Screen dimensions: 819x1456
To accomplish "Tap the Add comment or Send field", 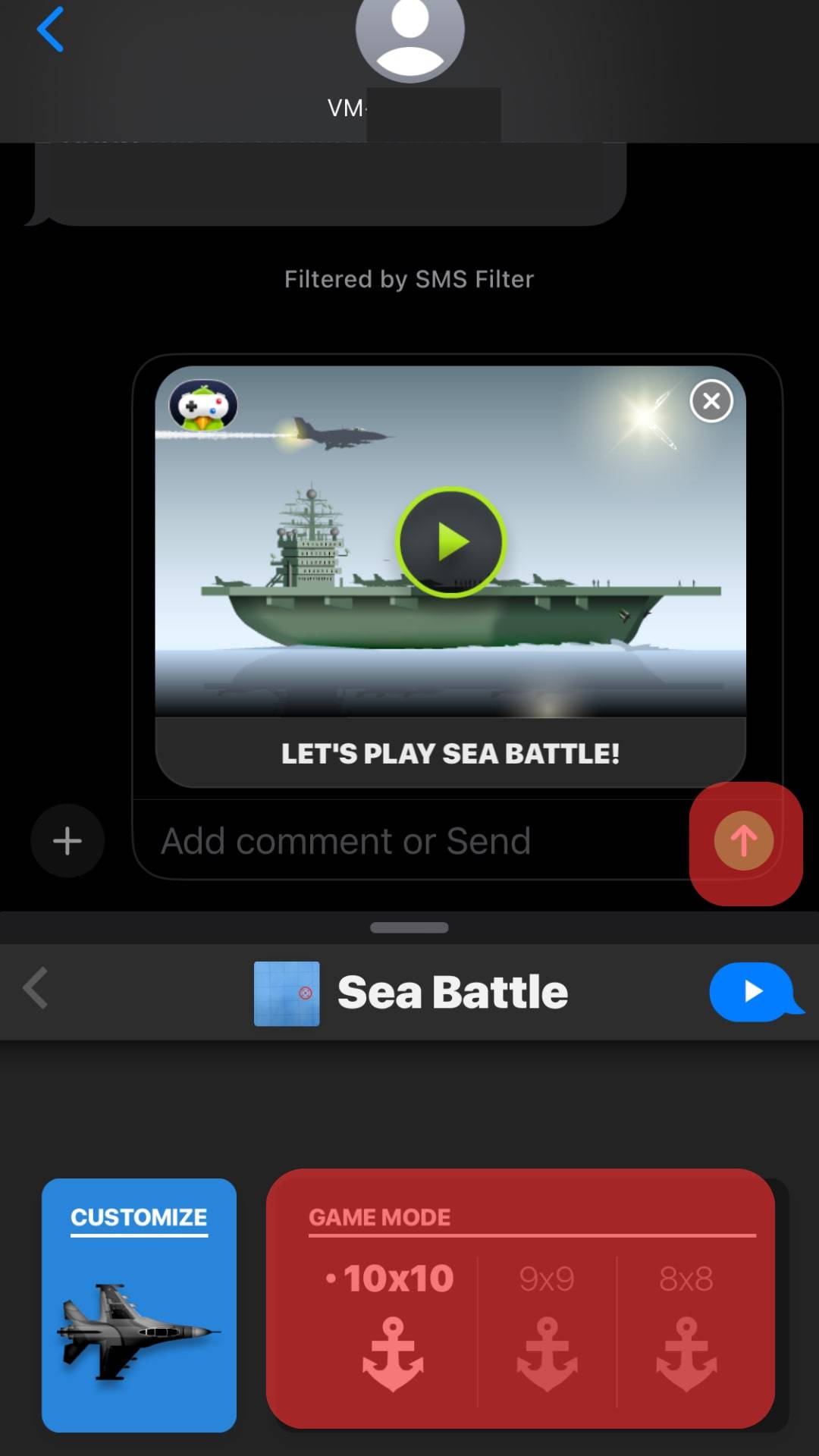I will tap(409, 841).
